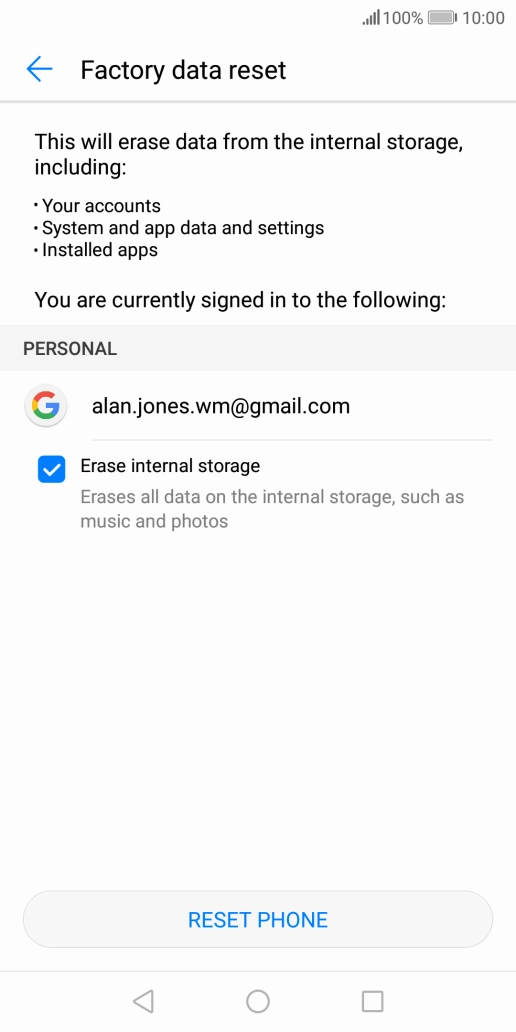Go back using the top arrow
The height and width of the screenshot is (1032, 516).
39,69
